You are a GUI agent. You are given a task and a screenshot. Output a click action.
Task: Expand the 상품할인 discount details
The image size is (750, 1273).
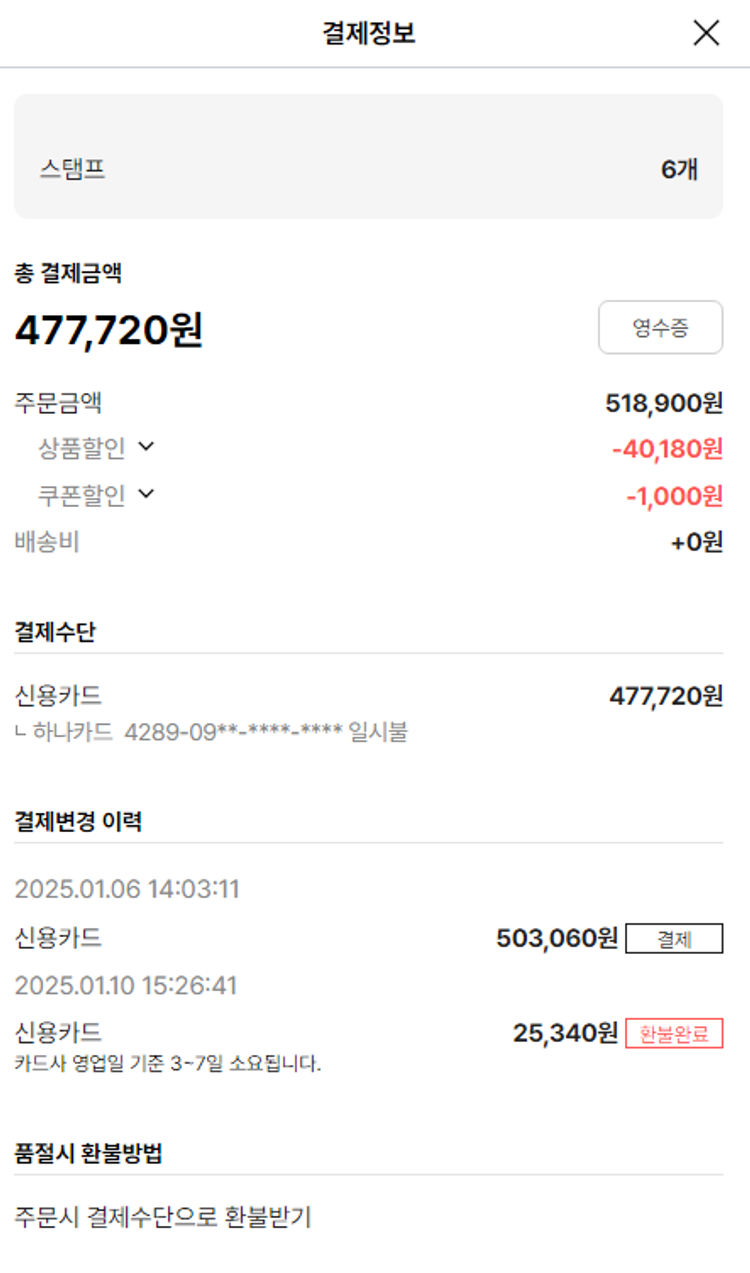[x=146, y=447]
